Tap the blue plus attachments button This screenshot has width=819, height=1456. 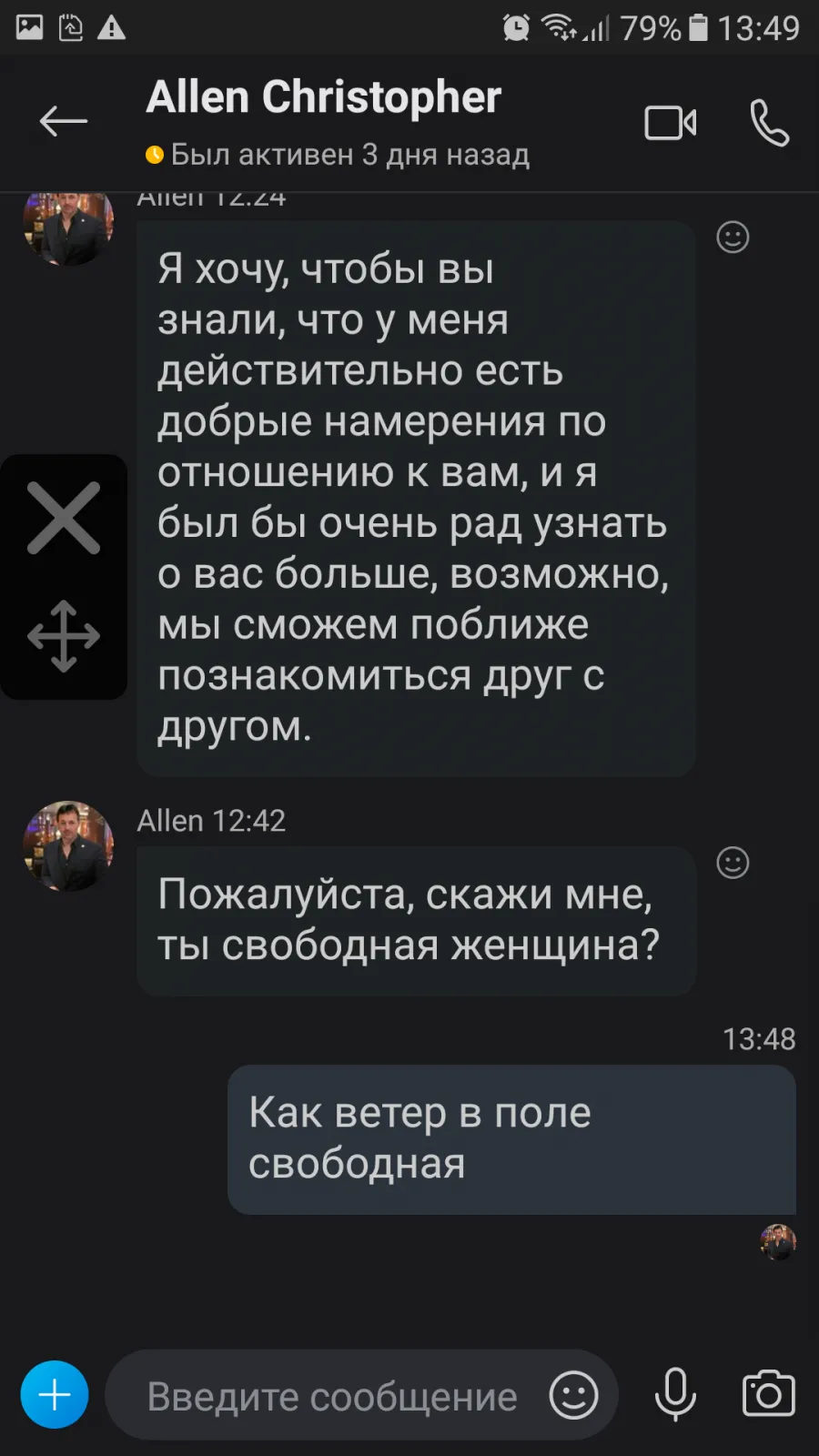click(x=55, y=1394)
